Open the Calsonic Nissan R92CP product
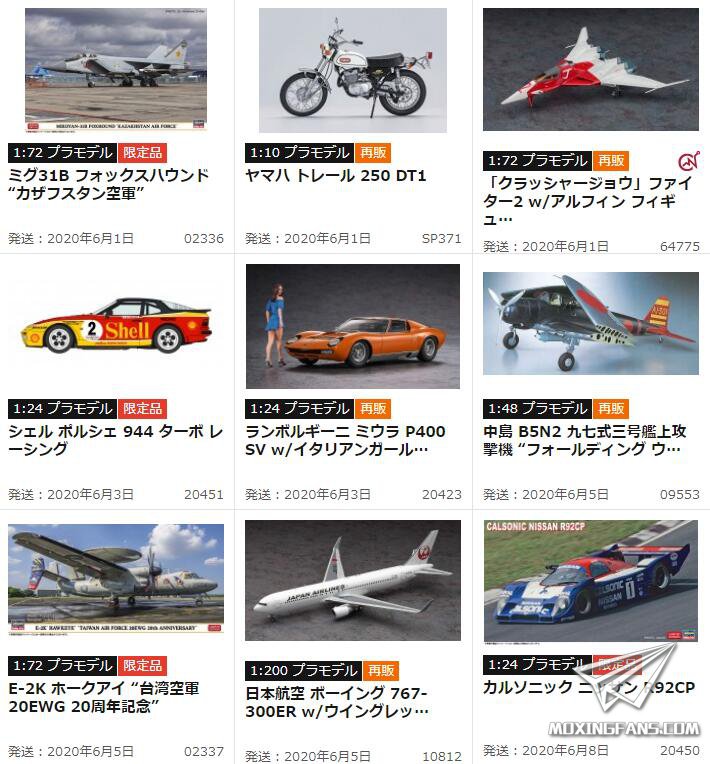The width and height of the screenshot is (710, 764). [x=590, y=580]
